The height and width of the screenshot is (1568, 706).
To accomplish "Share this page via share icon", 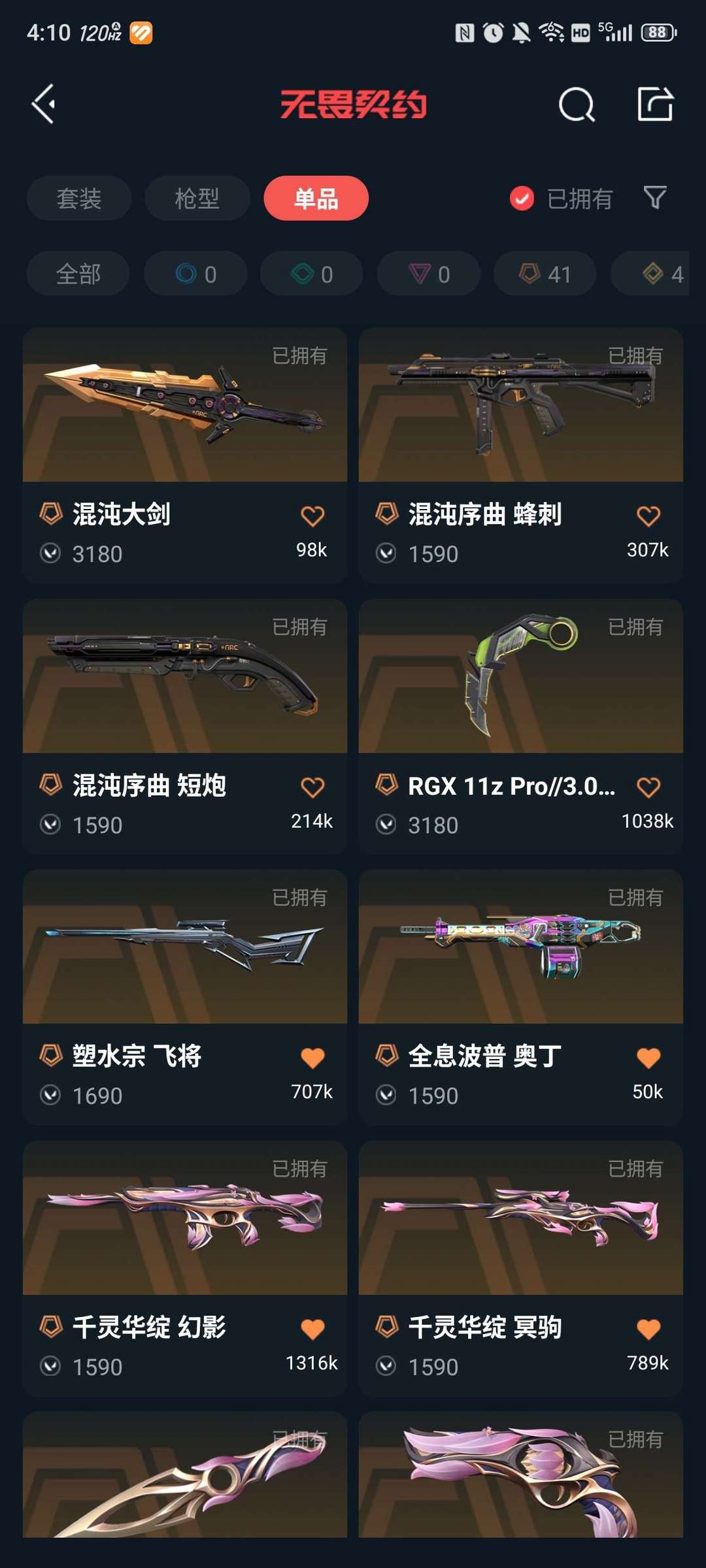I will (655, 104).
